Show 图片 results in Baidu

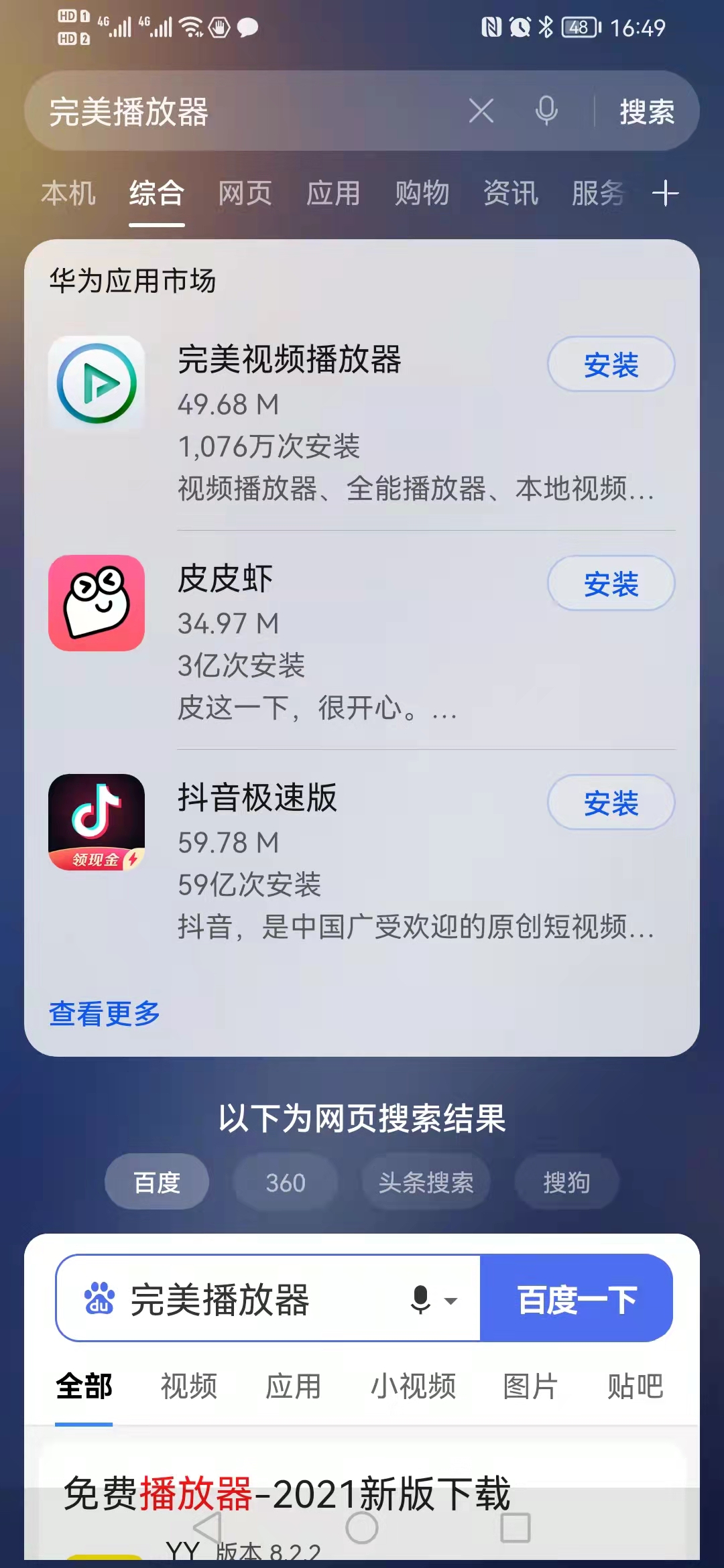coord(530,1386)
